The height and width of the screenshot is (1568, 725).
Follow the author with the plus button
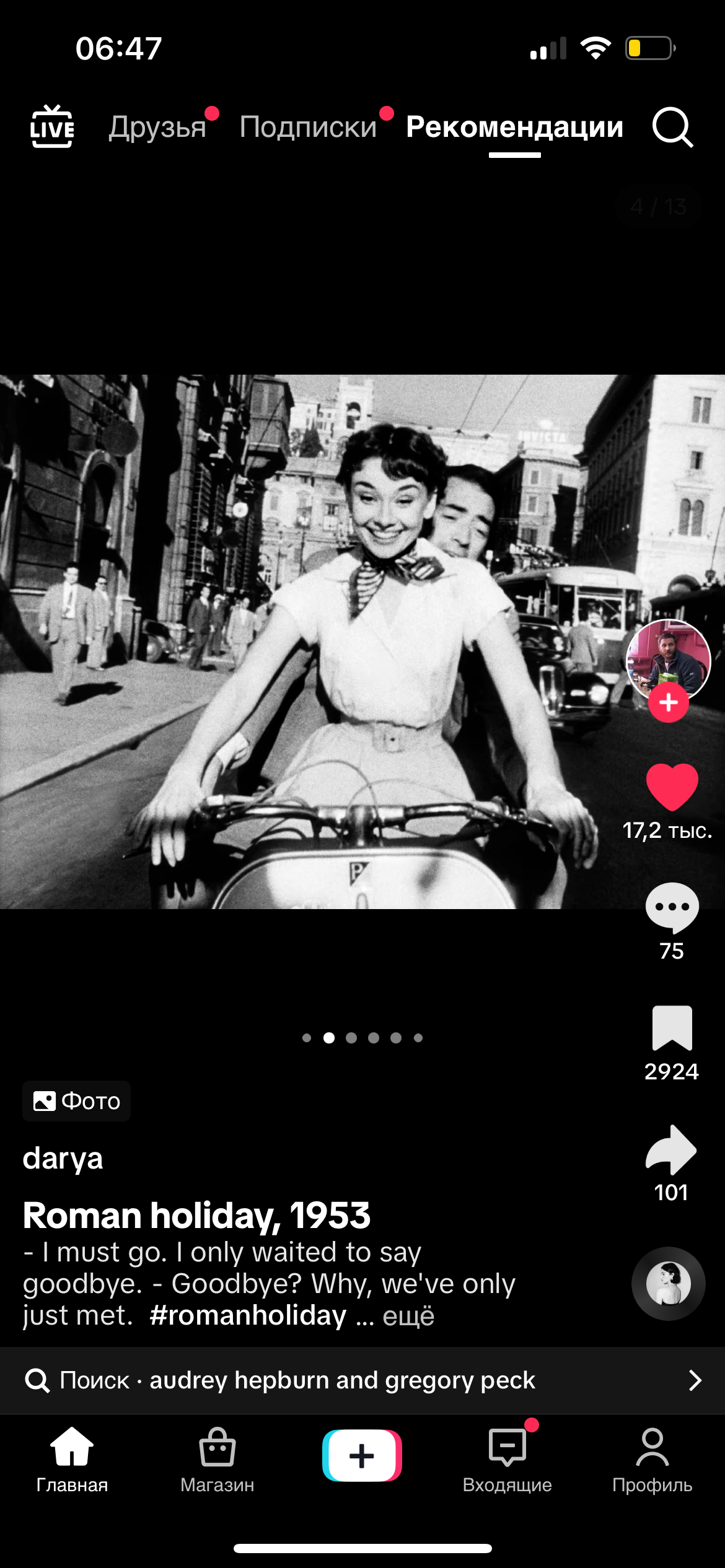[x=668, y=703]
